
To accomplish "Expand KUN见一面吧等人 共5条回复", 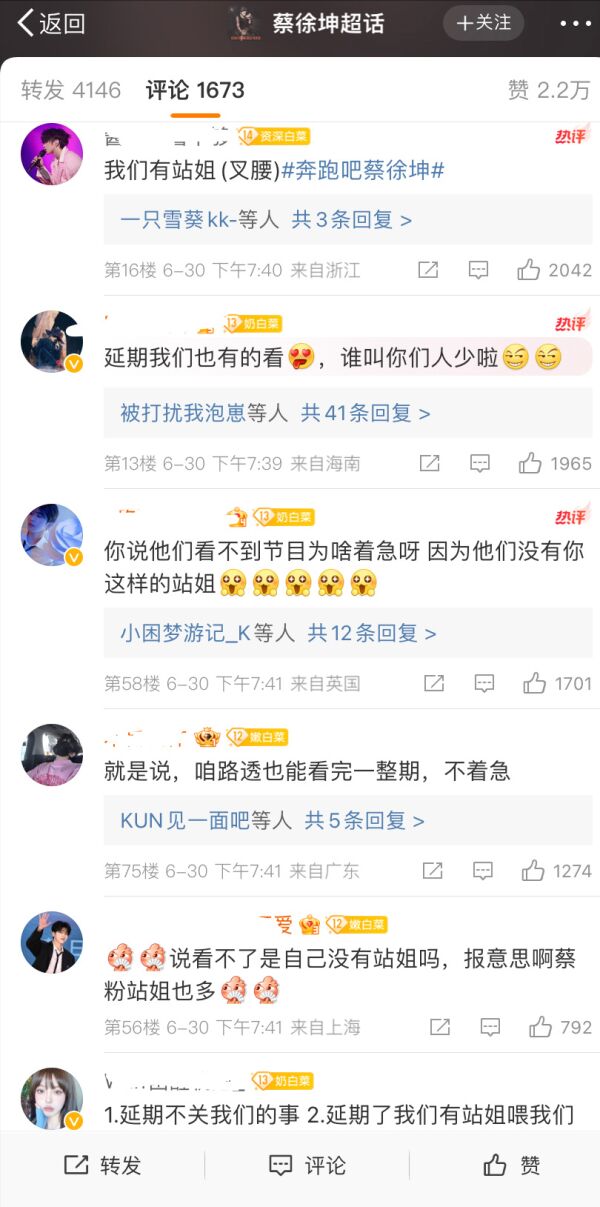I will 272,820.
